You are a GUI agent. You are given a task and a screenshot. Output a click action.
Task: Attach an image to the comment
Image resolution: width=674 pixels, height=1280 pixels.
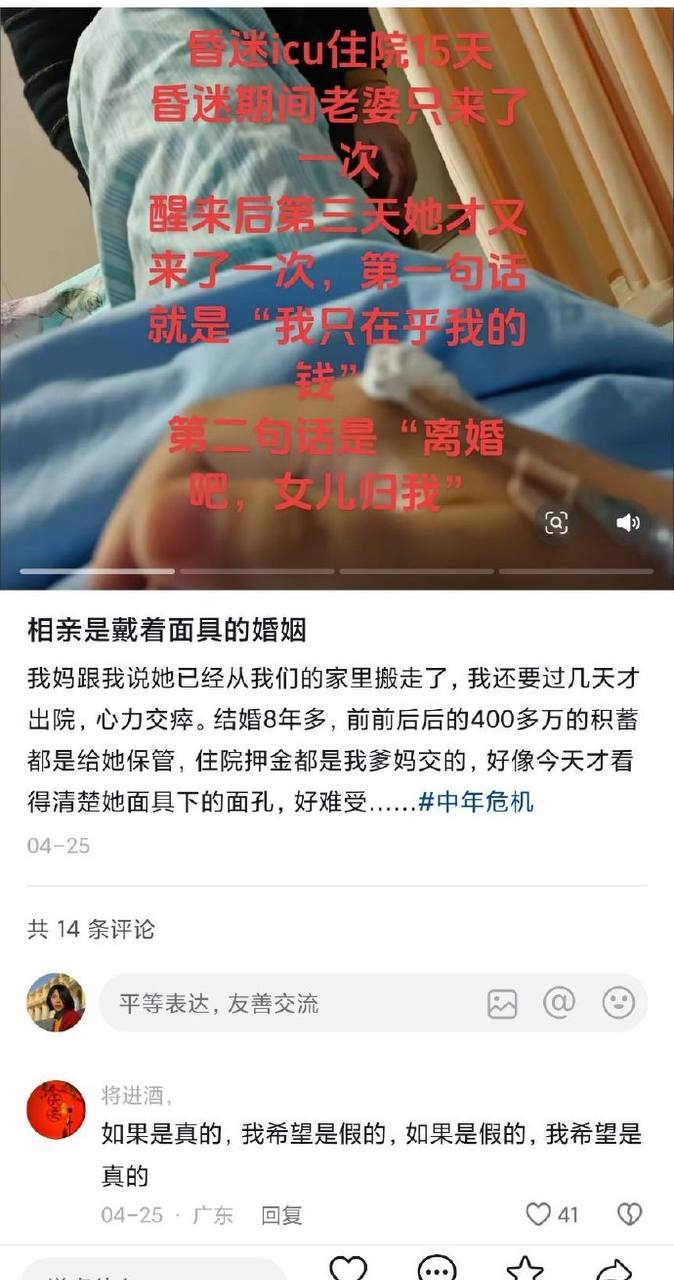click(502, 1003)
